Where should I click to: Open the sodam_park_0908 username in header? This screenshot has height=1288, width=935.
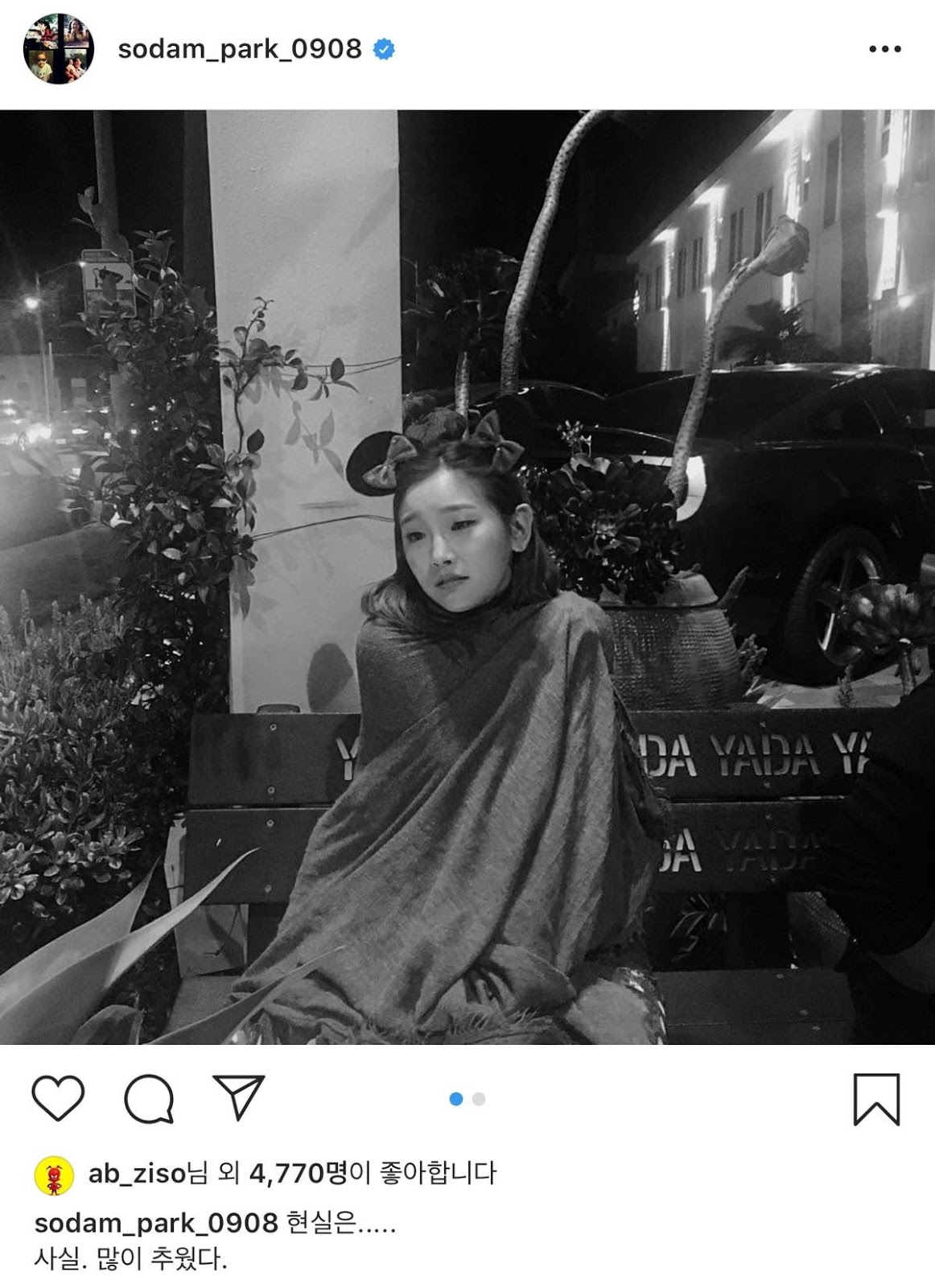(x=240, y=49)
